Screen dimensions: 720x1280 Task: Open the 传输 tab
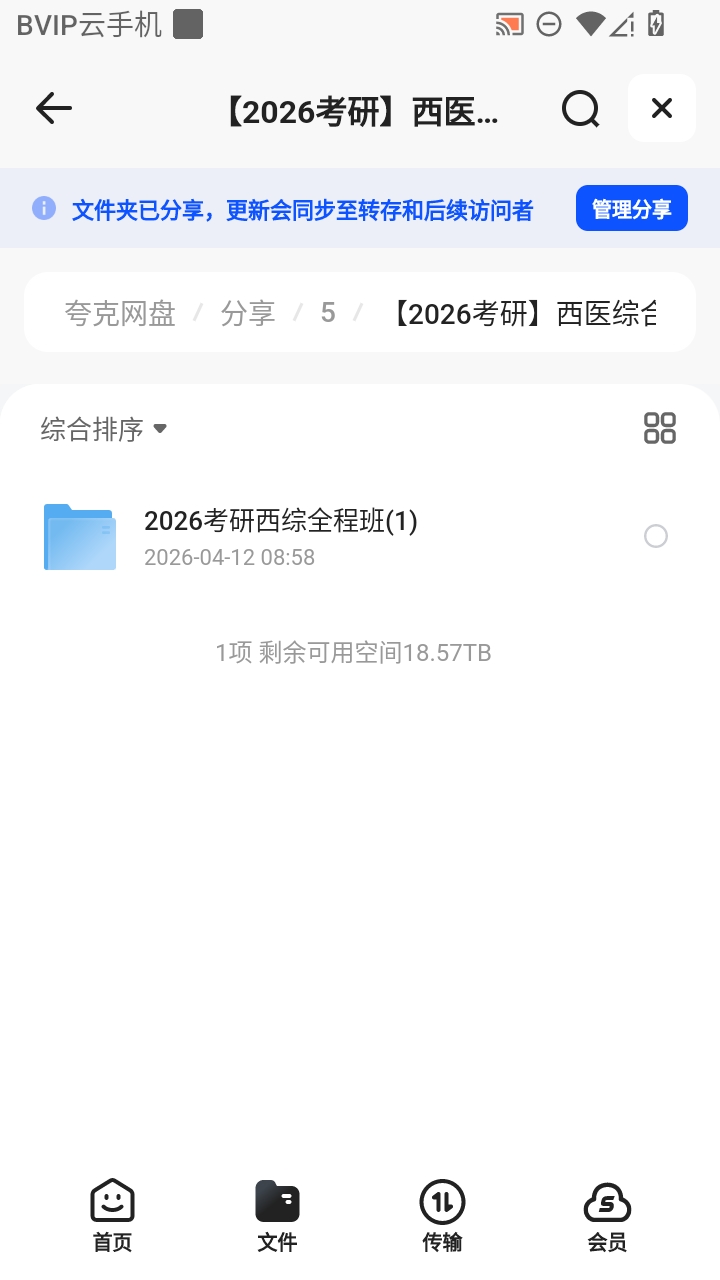click(442, 1215)
